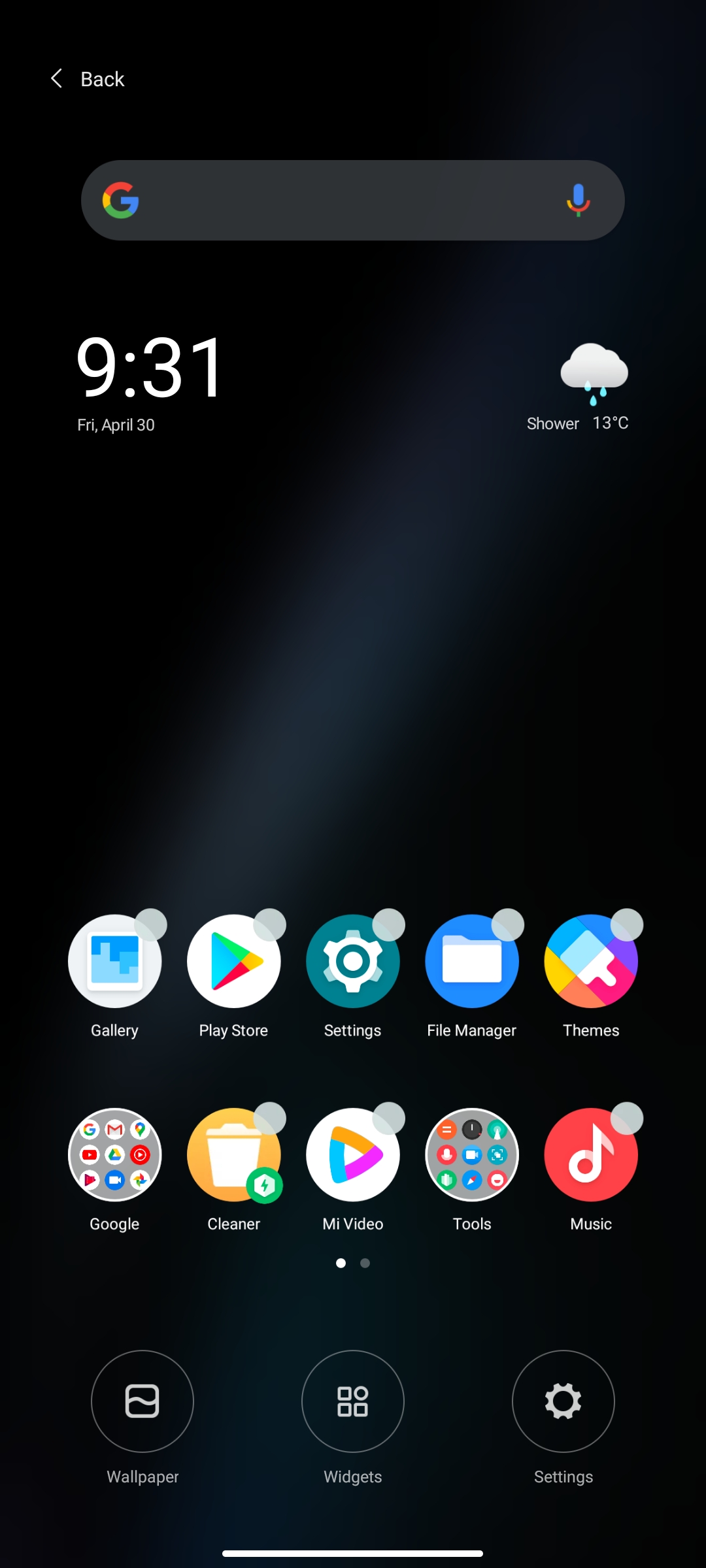
Task: Choose a new Wallpaper
Action: pyautogui.click(x=143, y=1401)
